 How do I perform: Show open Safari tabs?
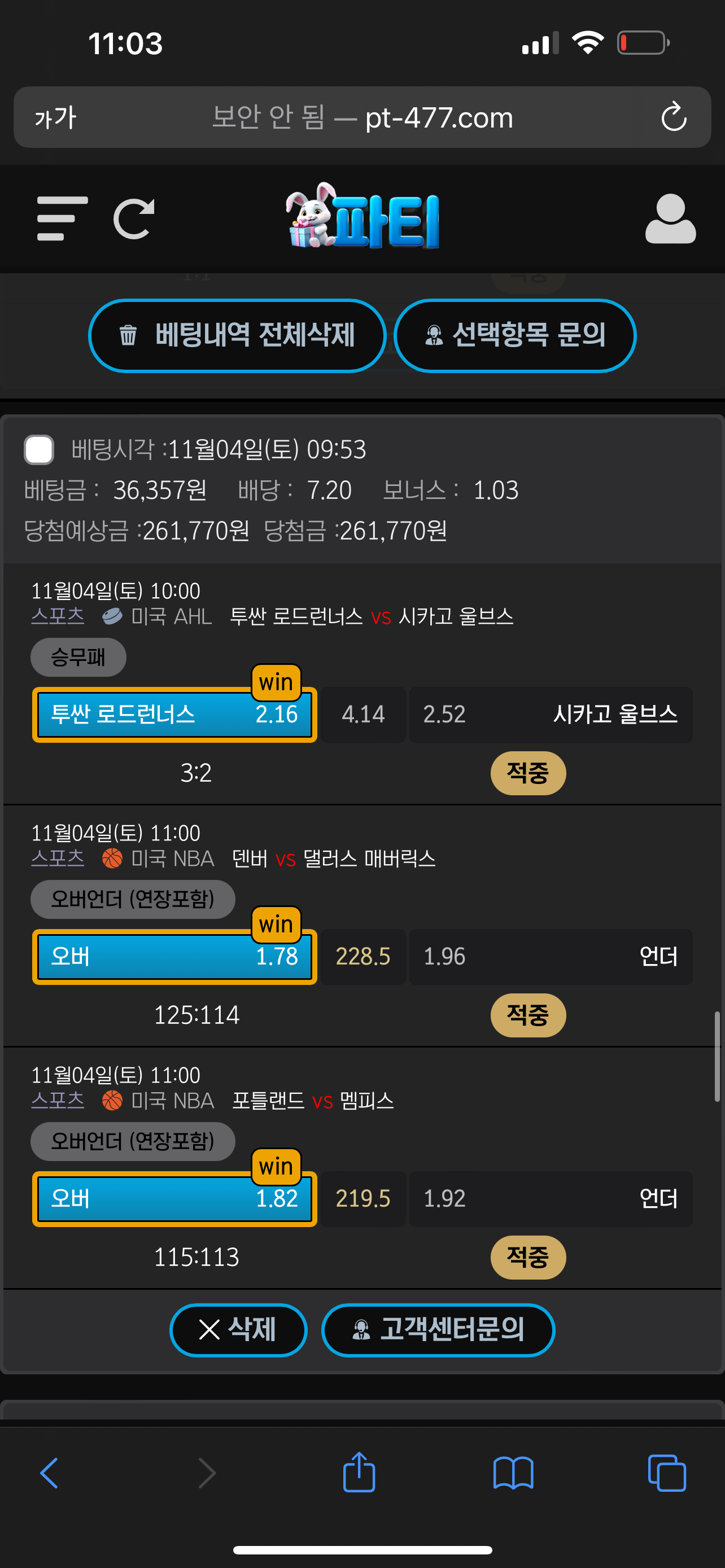(667, 1473)
